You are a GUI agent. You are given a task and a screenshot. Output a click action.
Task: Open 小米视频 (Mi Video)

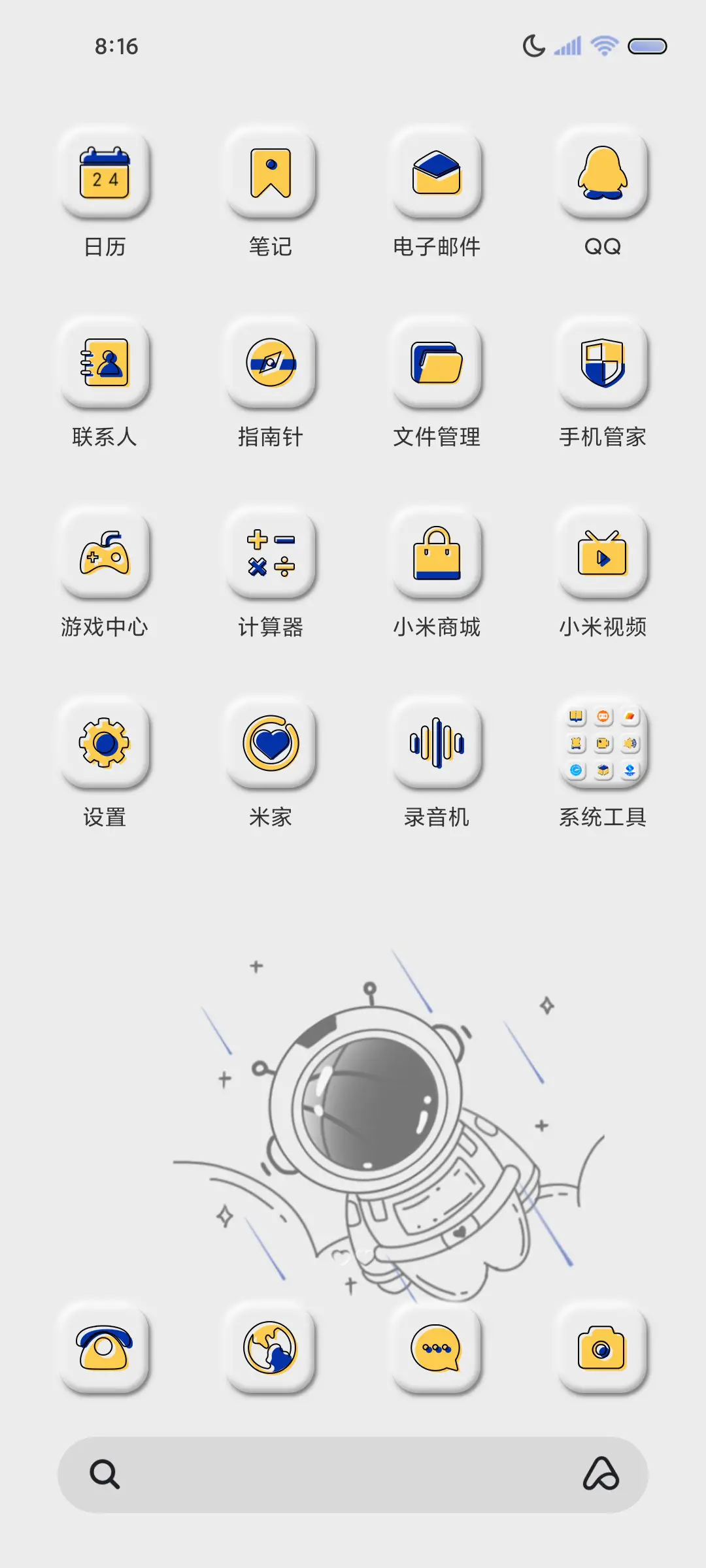click(602, 554)
